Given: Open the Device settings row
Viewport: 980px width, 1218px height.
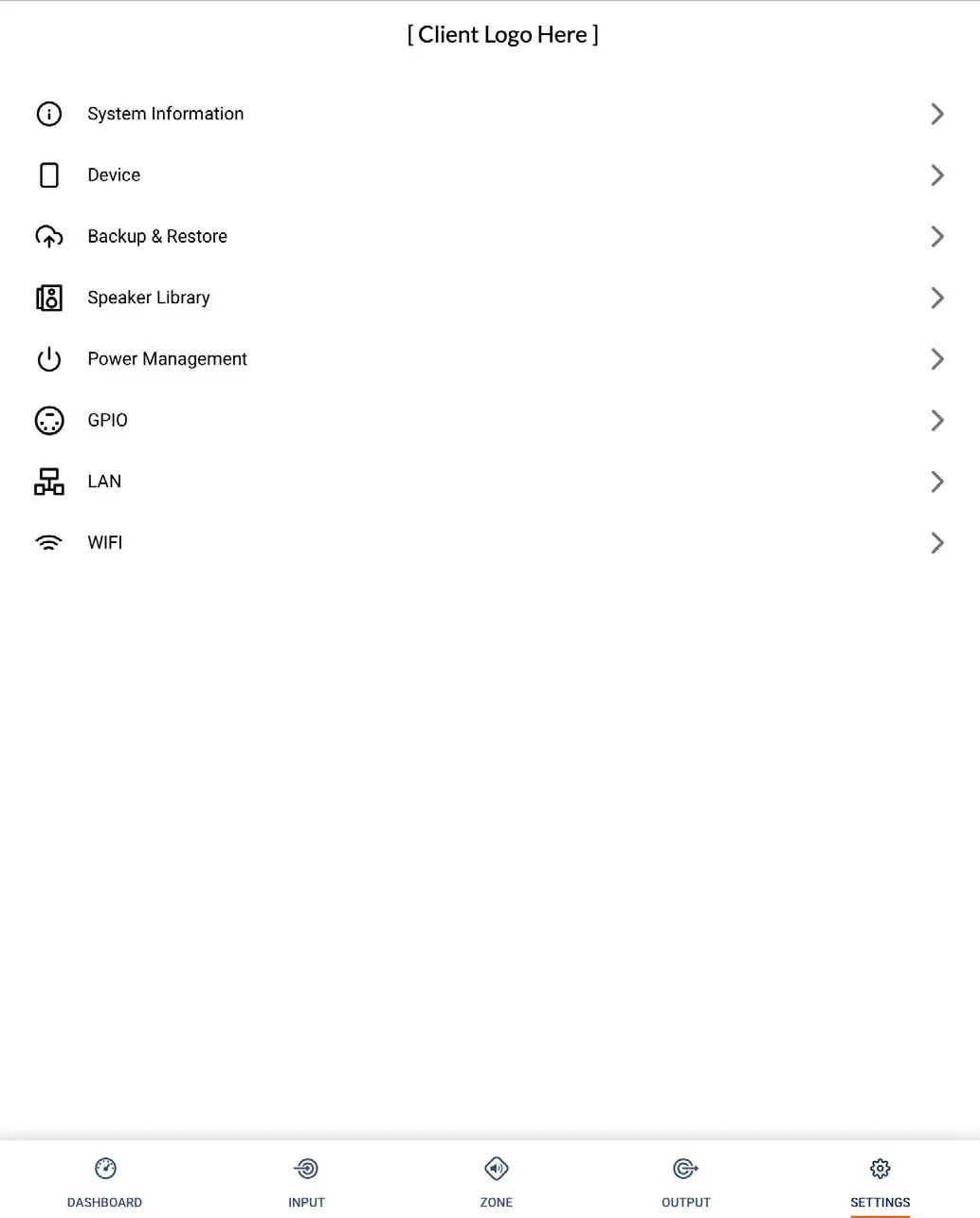Looking at the screenshot, I should point(114,175).
